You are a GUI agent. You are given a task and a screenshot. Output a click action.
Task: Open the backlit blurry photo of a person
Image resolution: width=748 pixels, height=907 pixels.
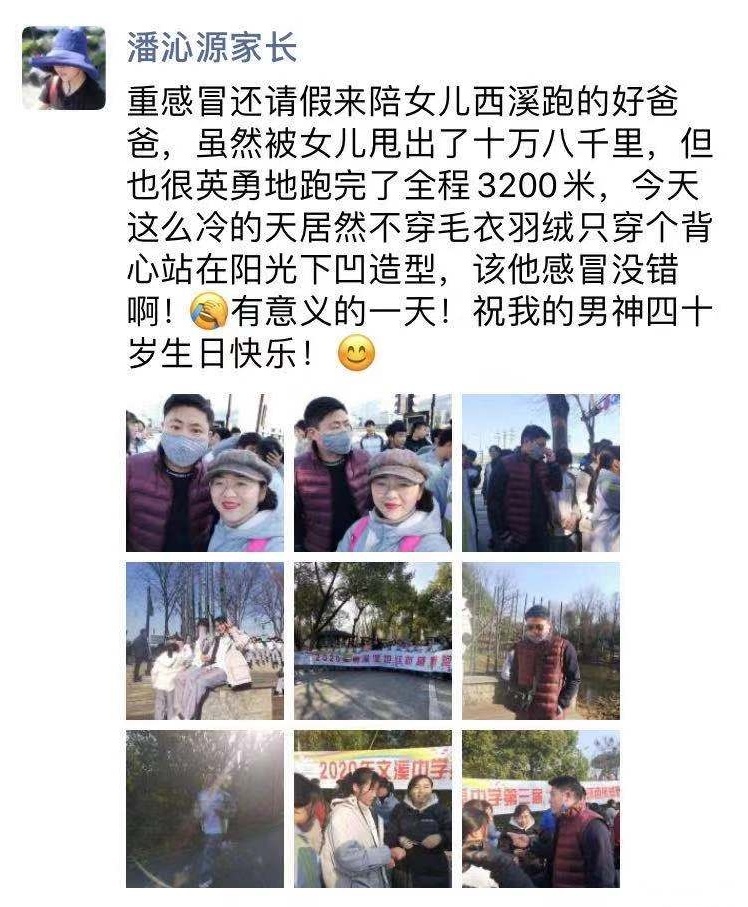point(205,808)
